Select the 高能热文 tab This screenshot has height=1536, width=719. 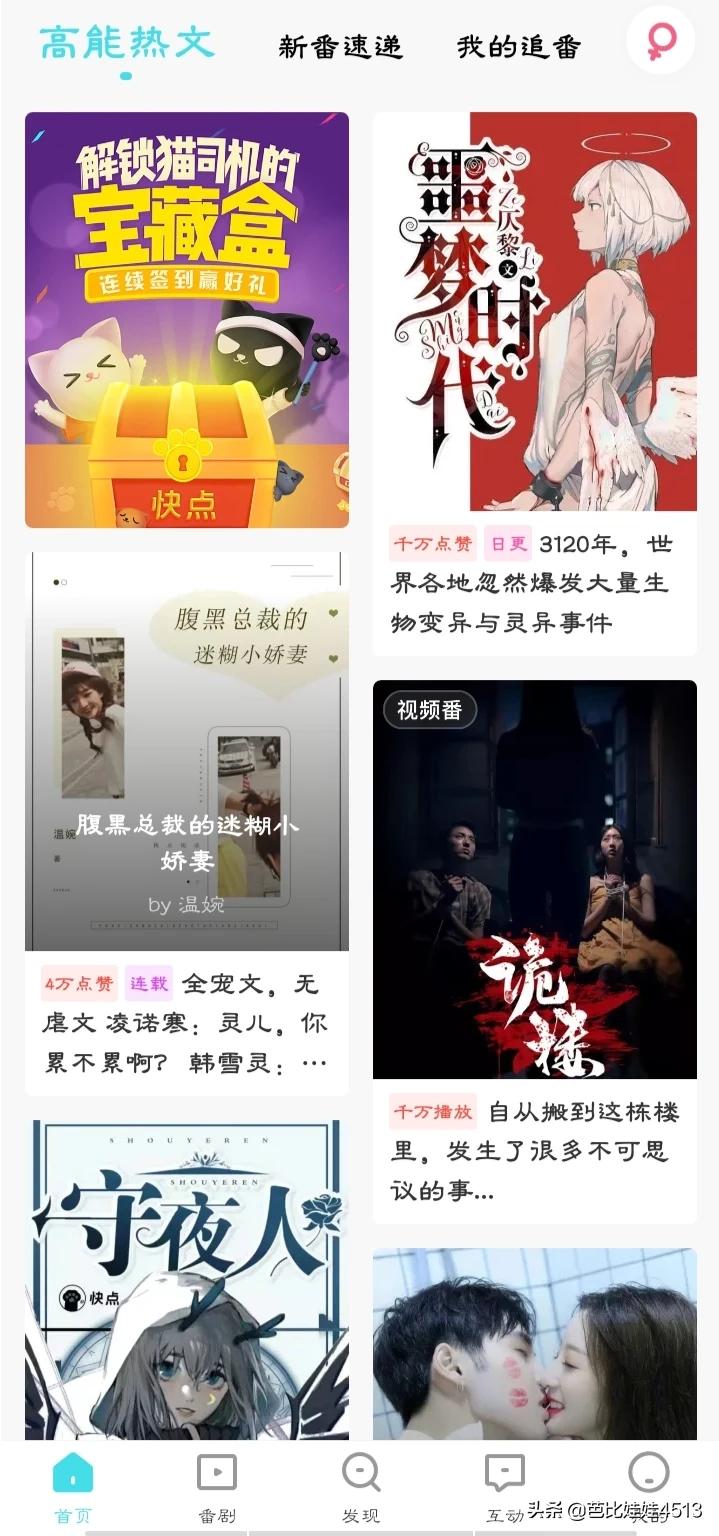pos(127,44)
